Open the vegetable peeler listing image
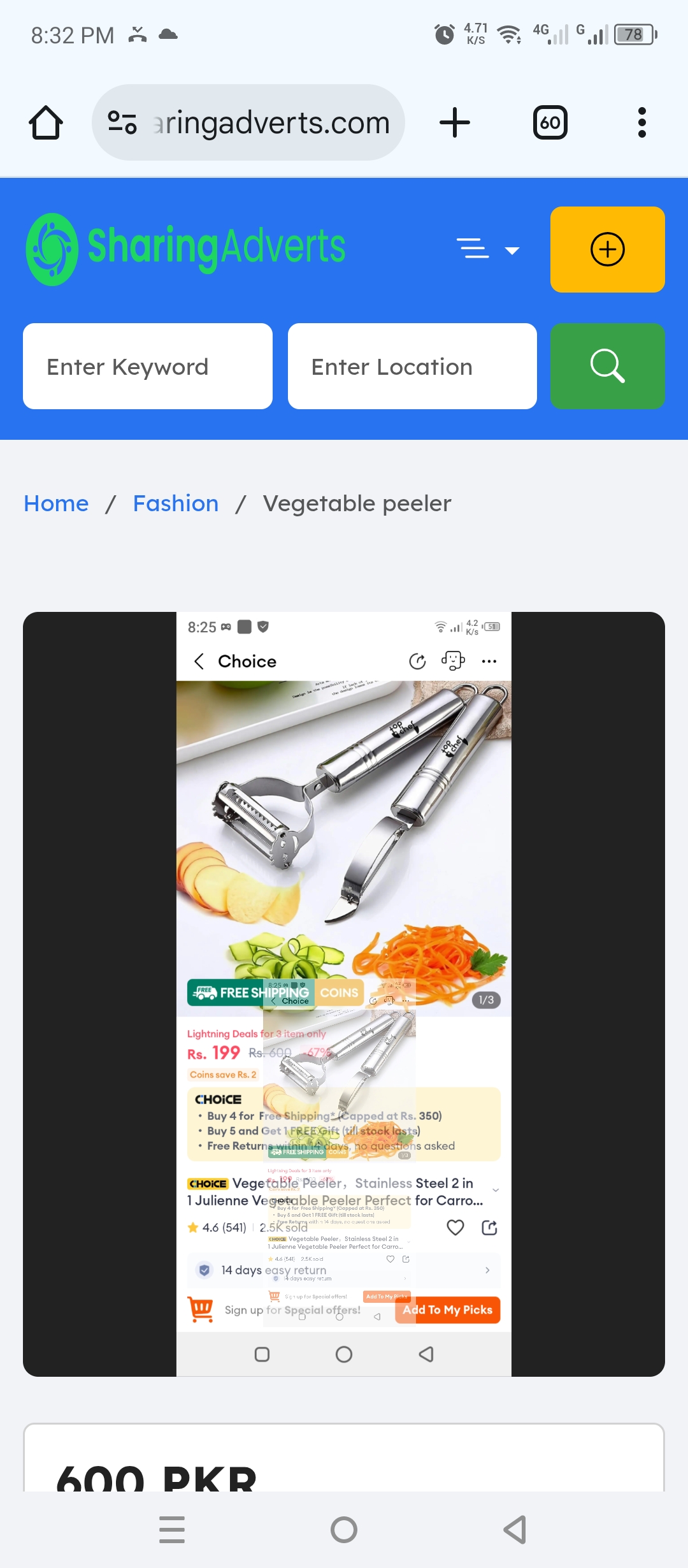 [x=344, y=994]
